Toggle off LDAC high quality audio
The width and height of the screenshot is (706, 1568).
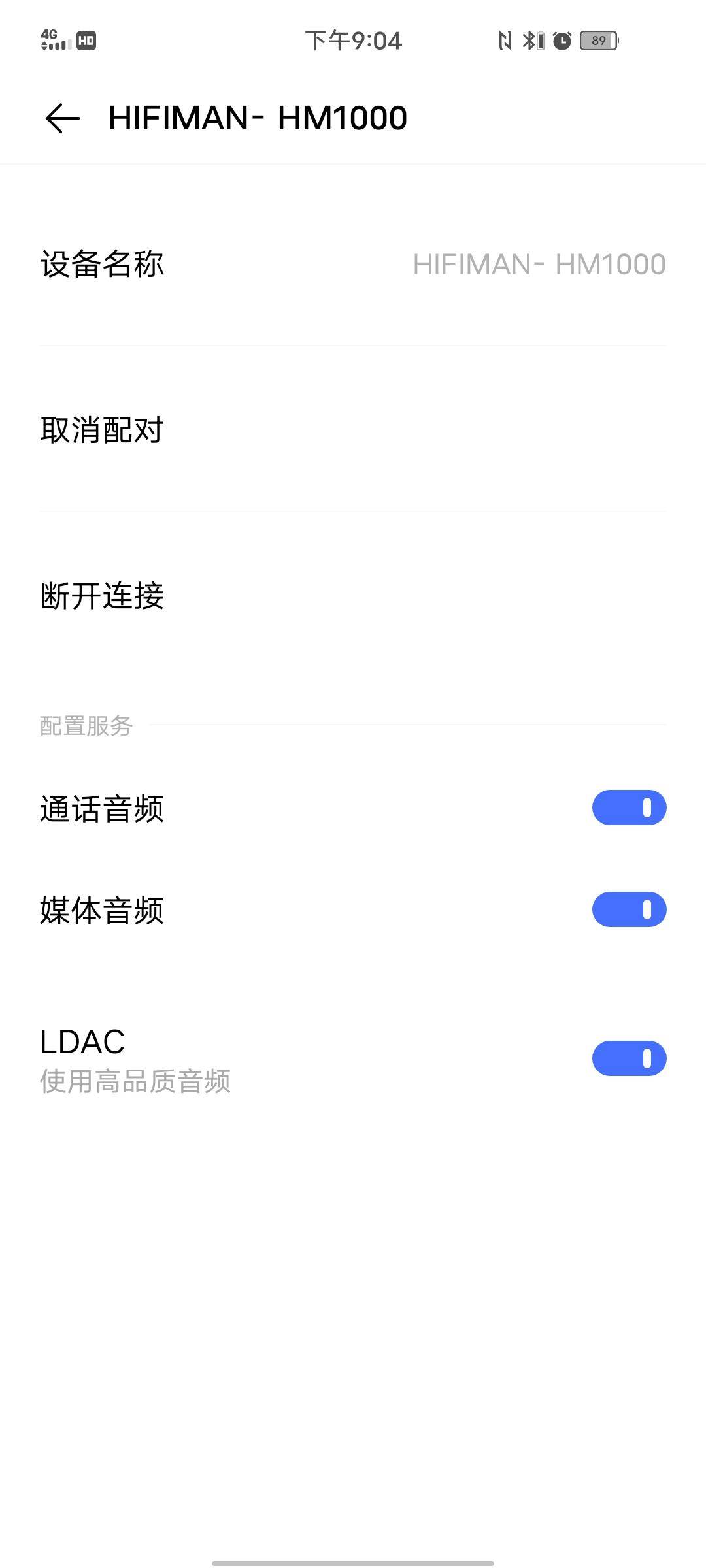click(x=629, y=1058)
